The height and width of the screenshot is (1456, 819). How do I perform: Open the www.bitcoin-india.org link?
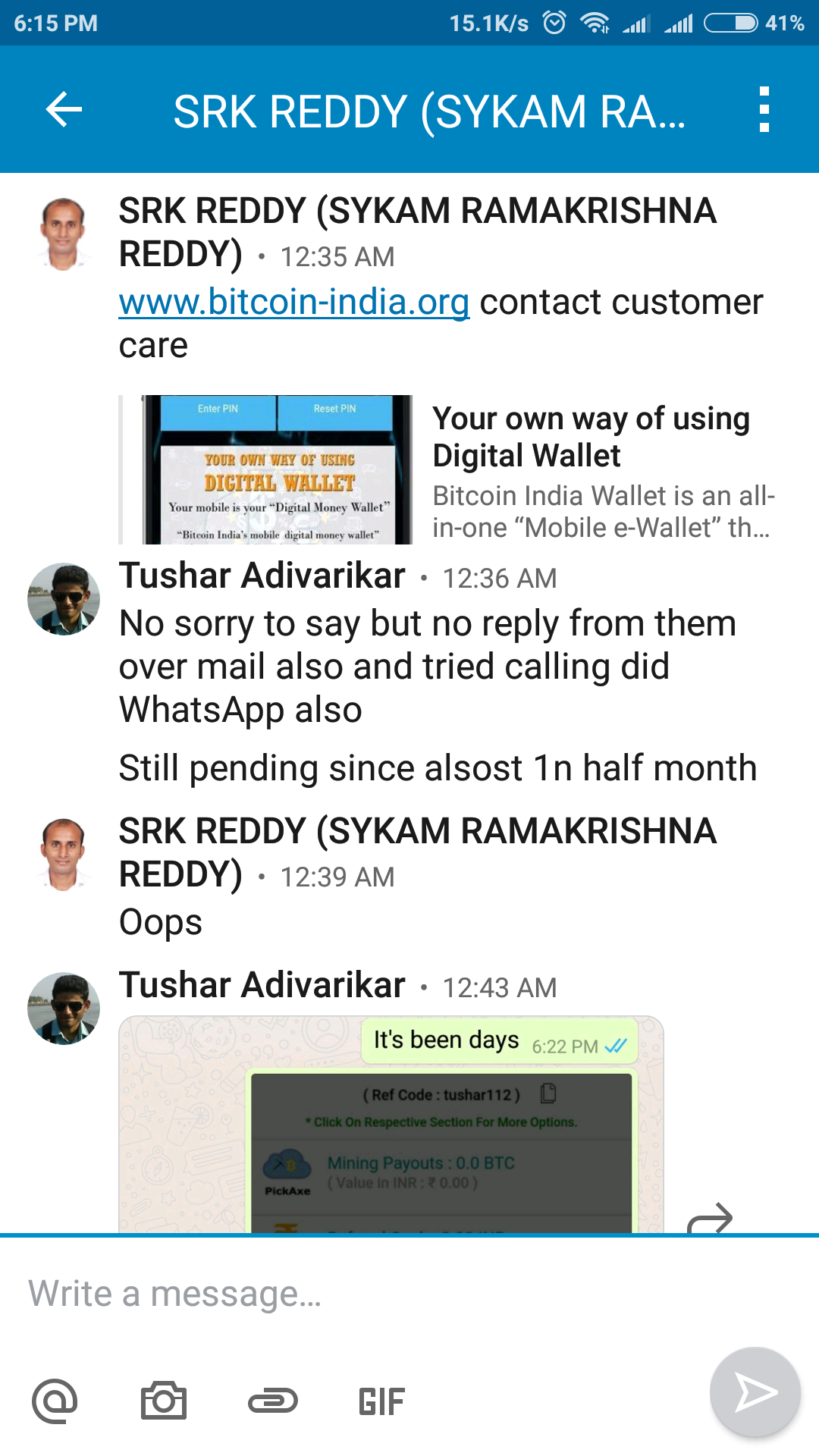(294, 302)
